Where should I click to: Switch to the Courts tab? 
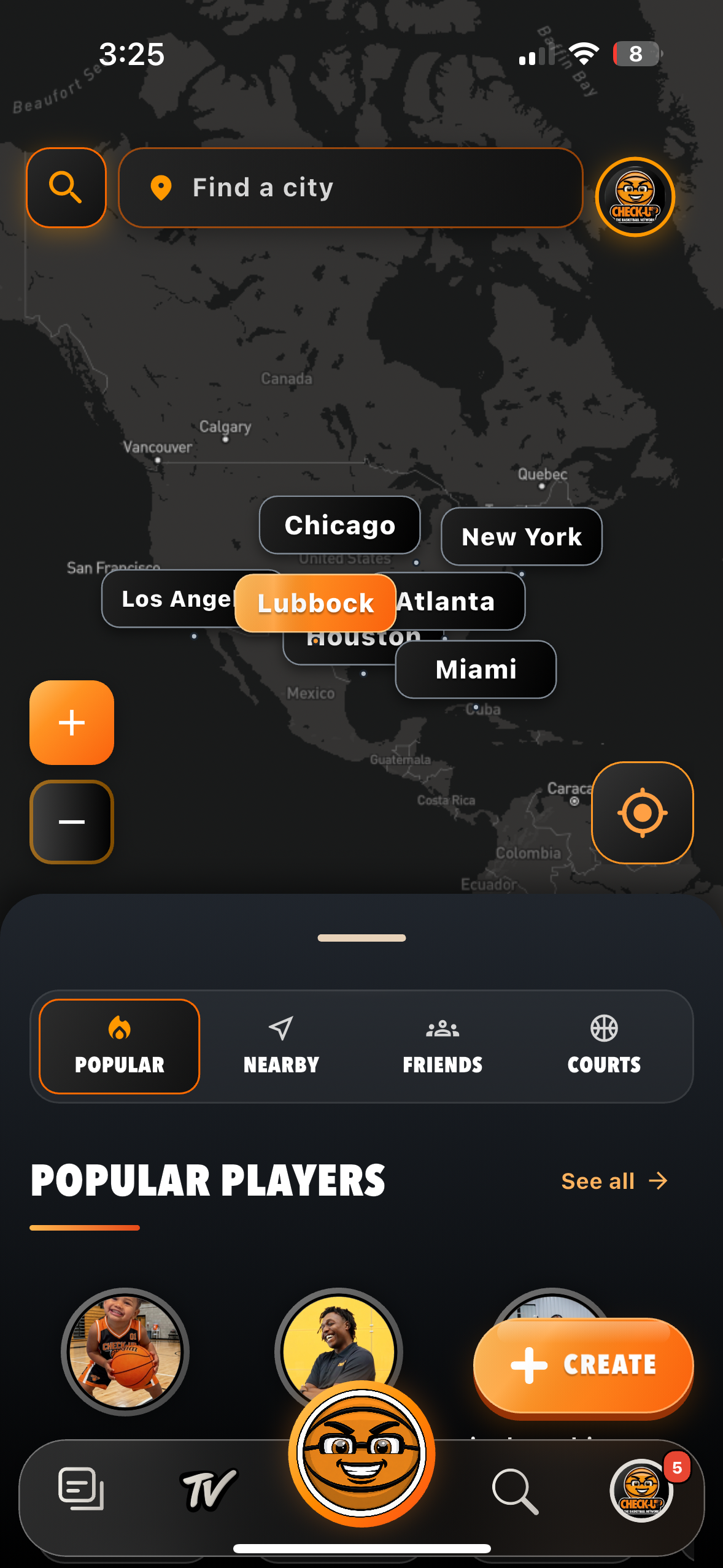pos(604,1047)
